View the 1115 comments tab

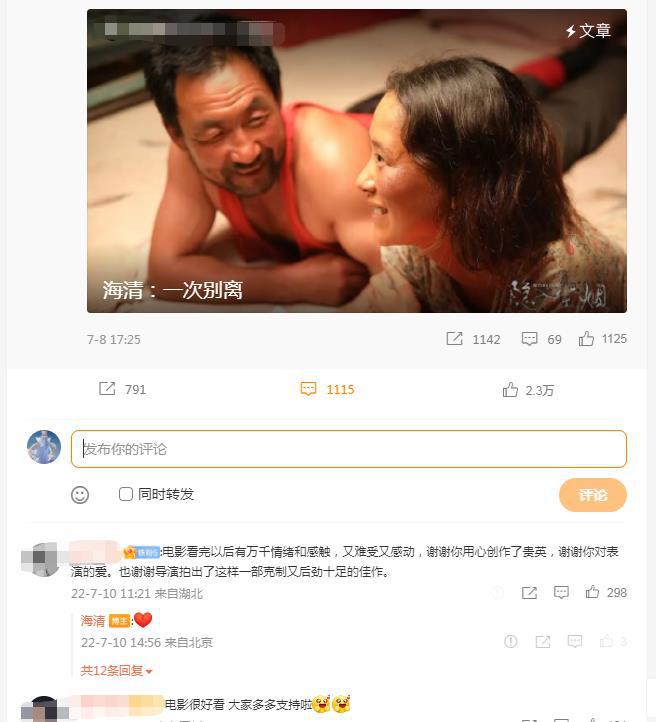point(328,389)
